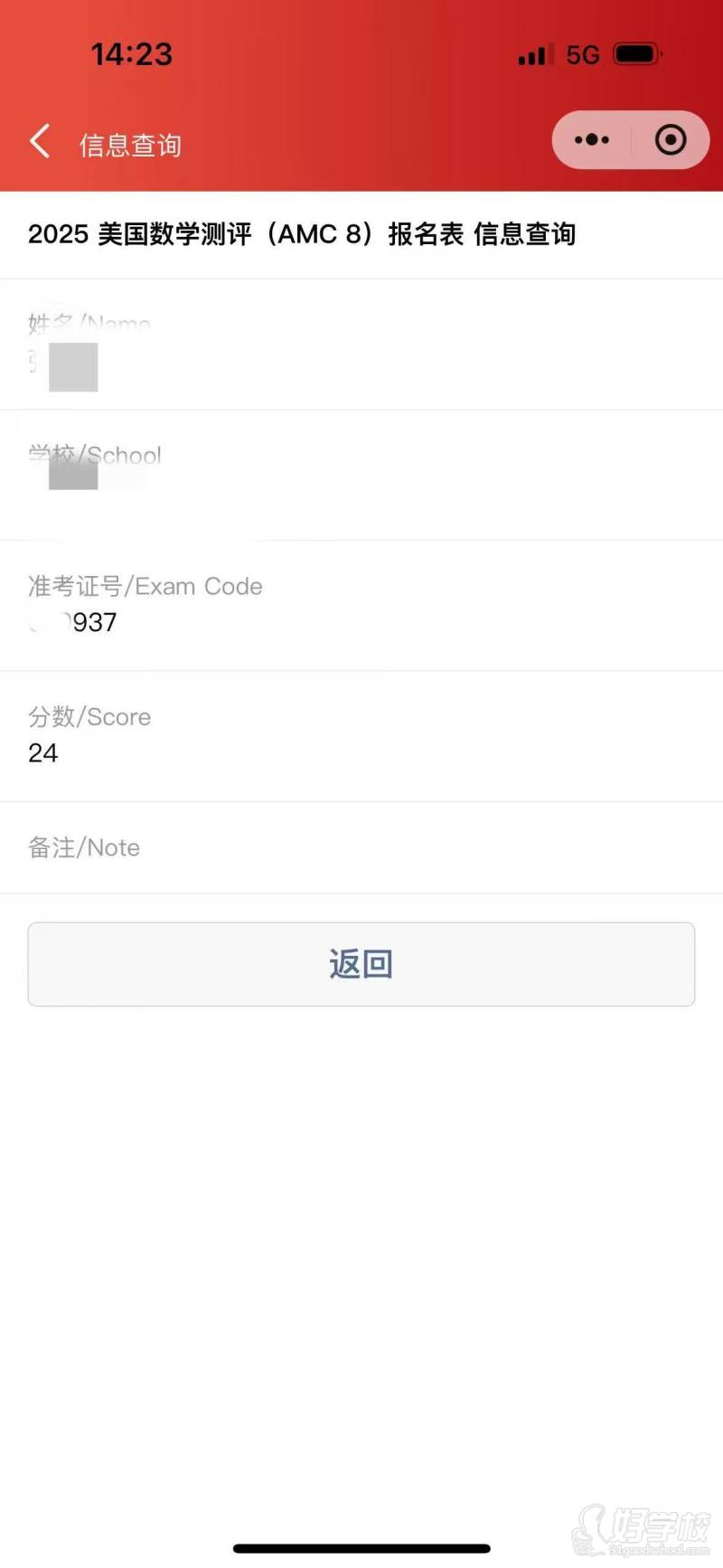Tap the capsule close circle icon

click(671, 139)
